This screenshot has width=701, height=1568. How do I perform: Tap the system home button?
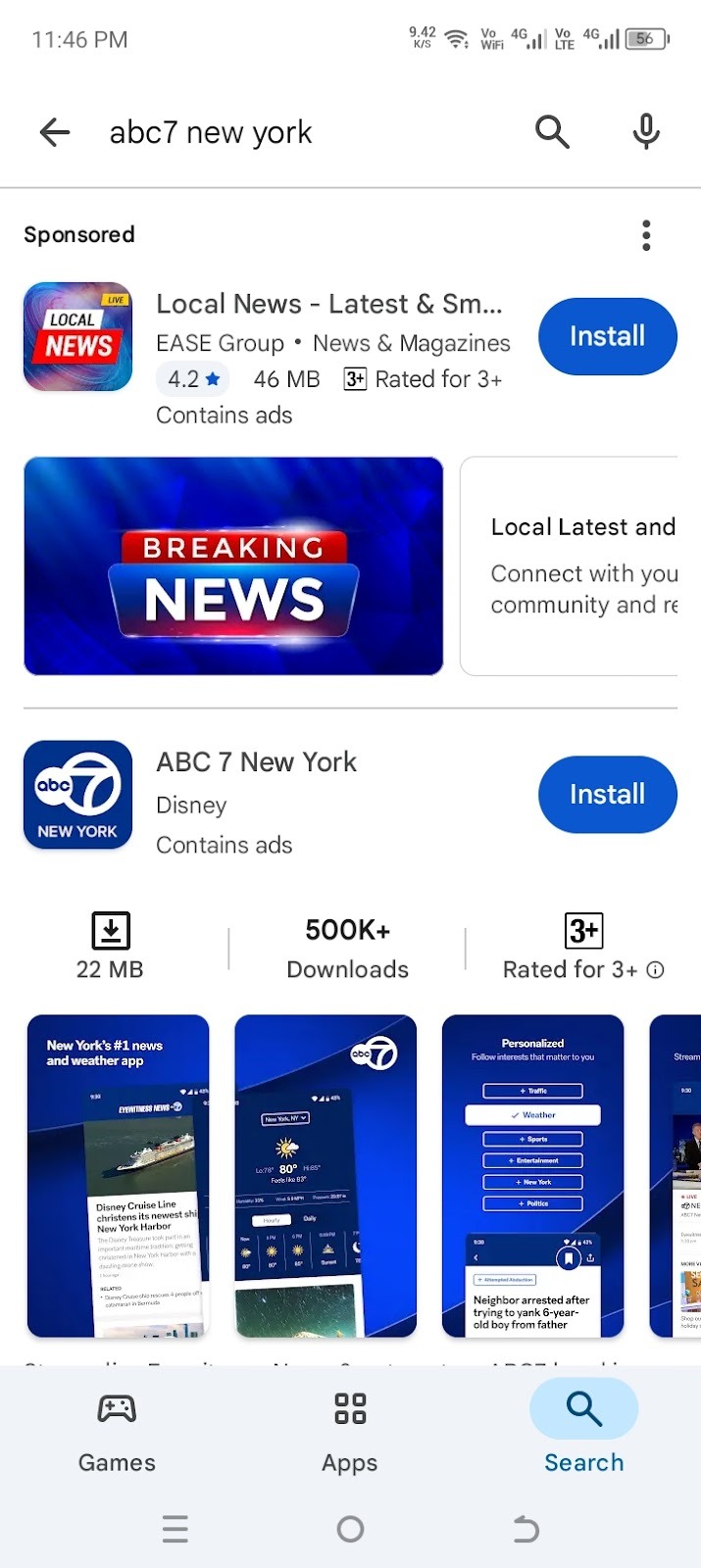(x=350, y=1529)
